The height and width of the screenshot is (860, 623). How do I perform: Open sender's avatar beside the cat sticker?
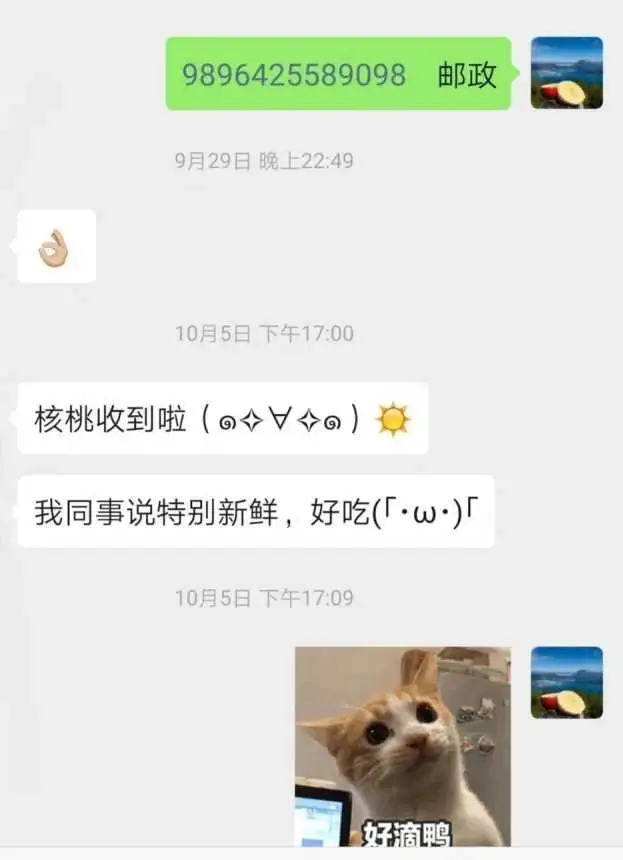point(566,682)
